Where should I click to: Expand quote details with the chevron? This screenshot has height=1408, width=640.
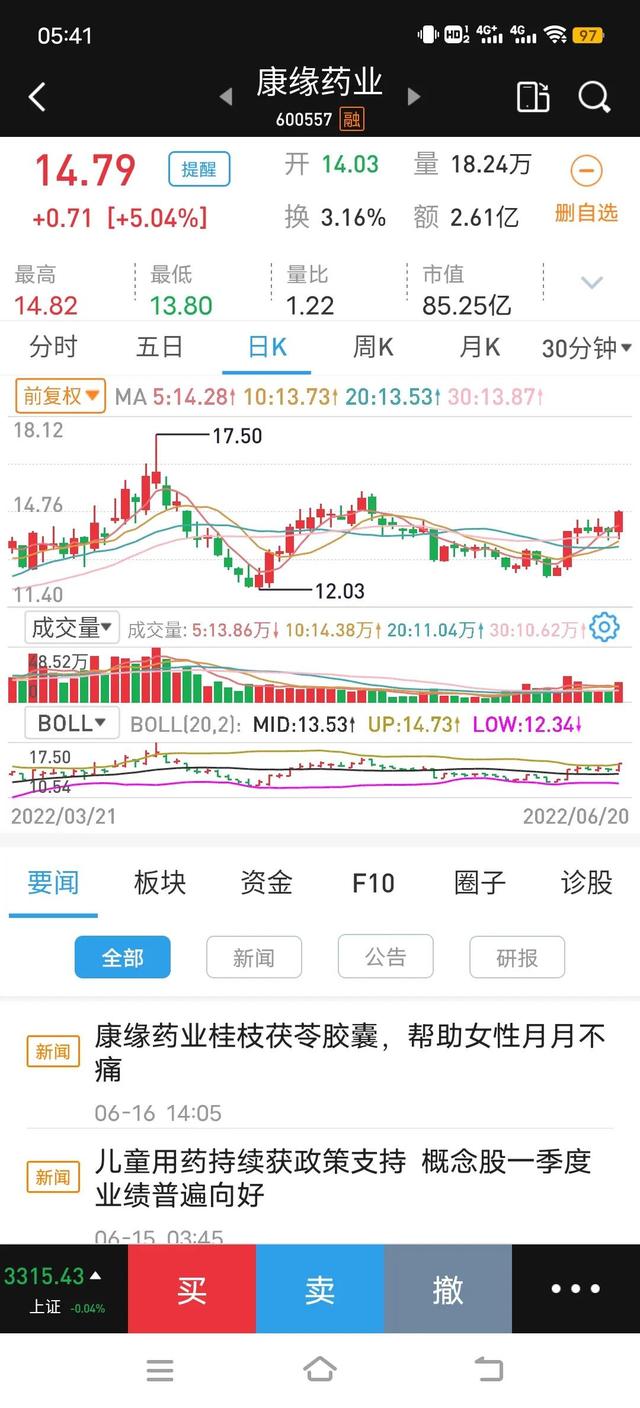pos(592,283)
